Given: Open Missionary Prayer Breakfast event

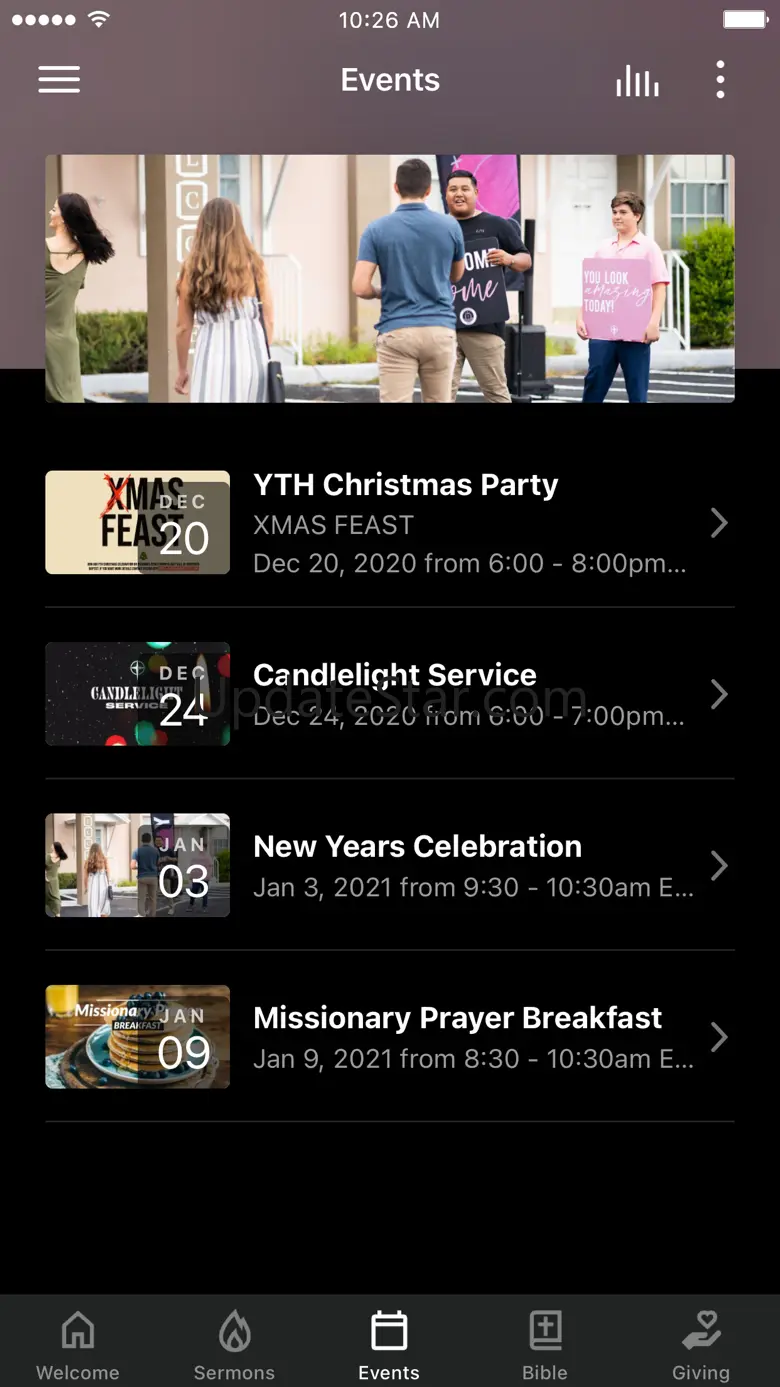Looking at the screenshot, I should 390,1037.
